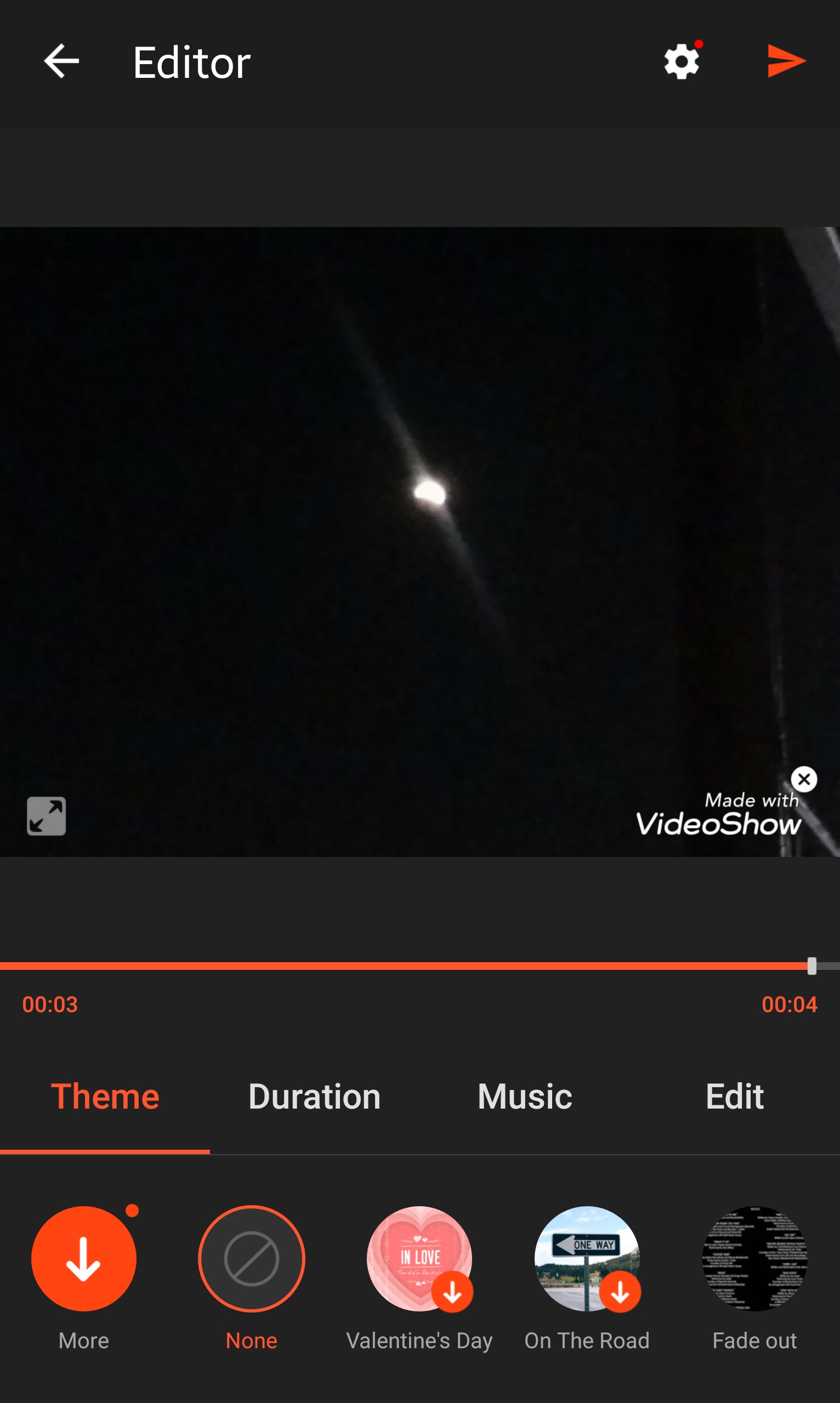Switch to the Edit tab
This screenshot has height=1403, width=840.
734,1097
